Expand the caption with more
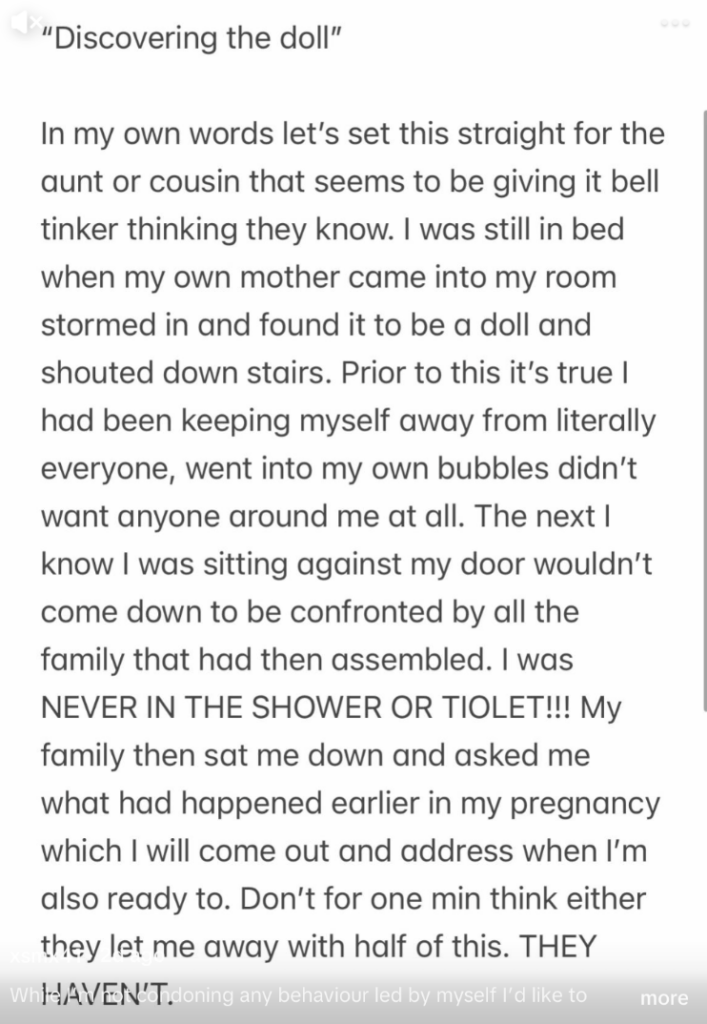The image size is (707, 1024). 663,997
